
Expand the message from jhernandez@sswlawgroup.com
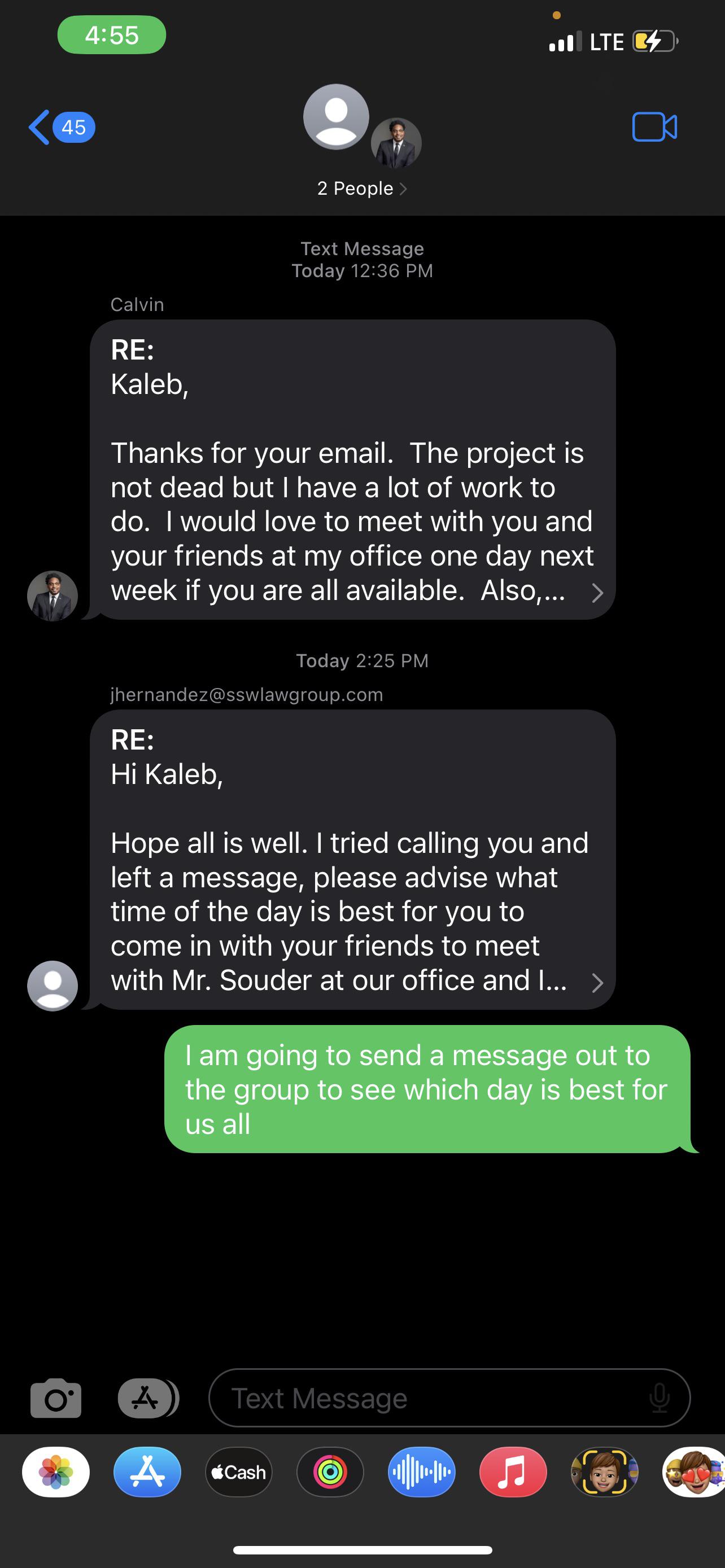pos(597,983)
